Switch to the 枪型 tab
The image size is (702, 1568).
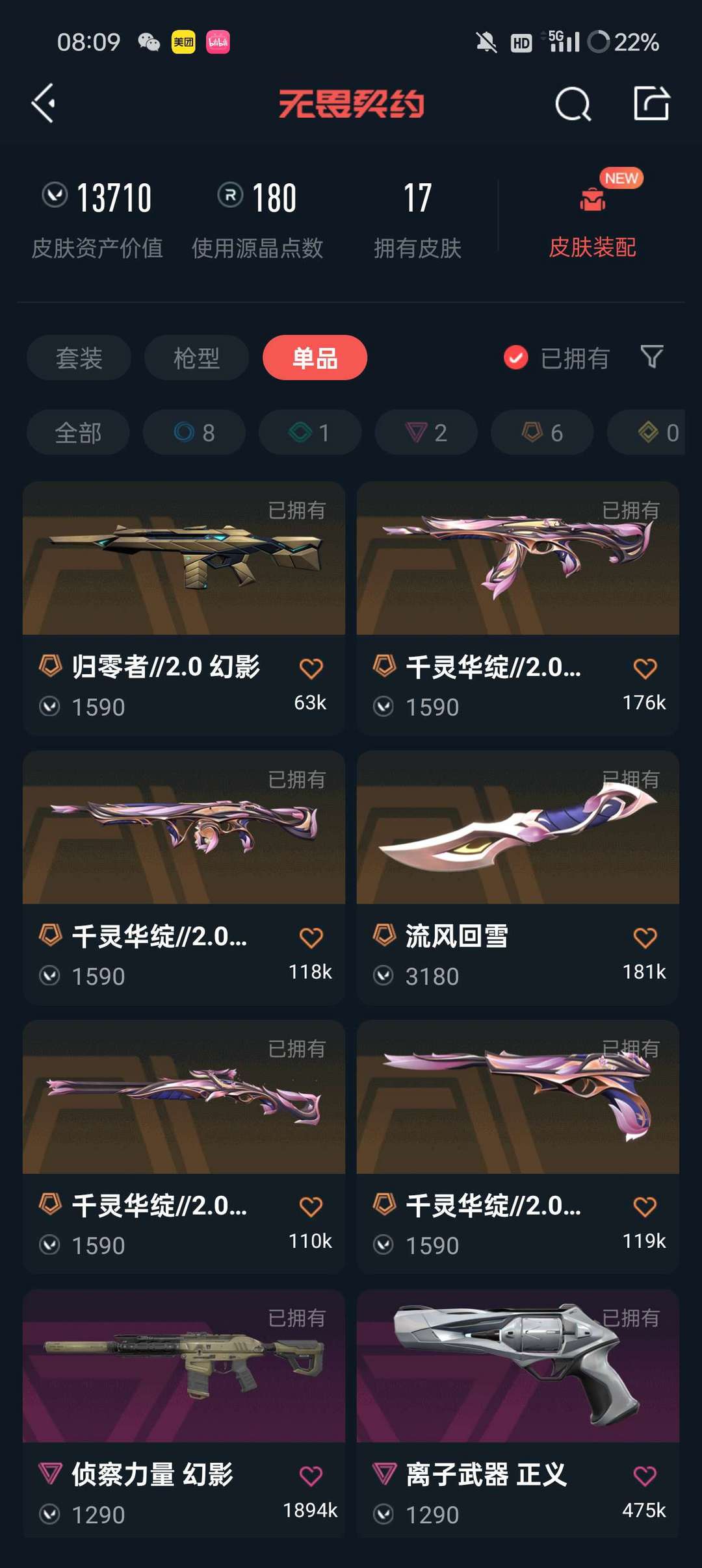196,358
